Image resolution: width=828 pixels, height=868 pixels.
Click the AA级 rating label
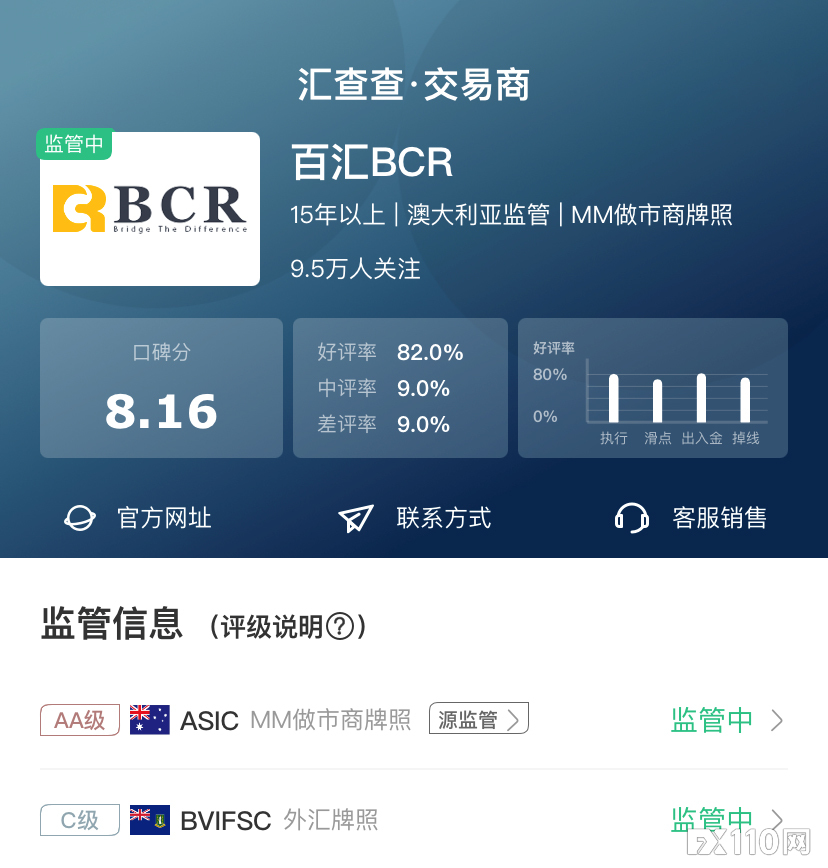click(x=79, y=719)
